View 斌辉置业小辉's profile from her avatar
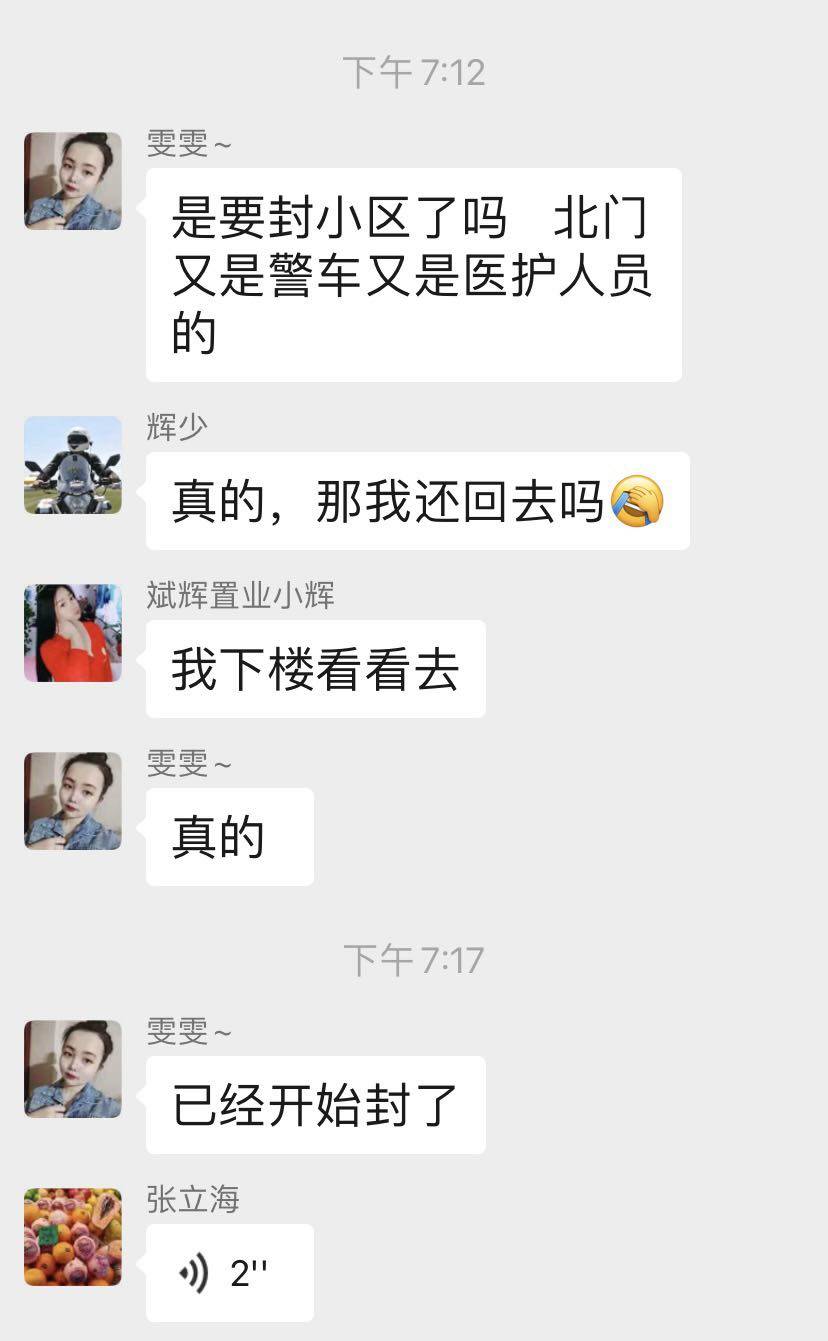The width and height of the screenshot is (828, 1341). pos(73,633)
